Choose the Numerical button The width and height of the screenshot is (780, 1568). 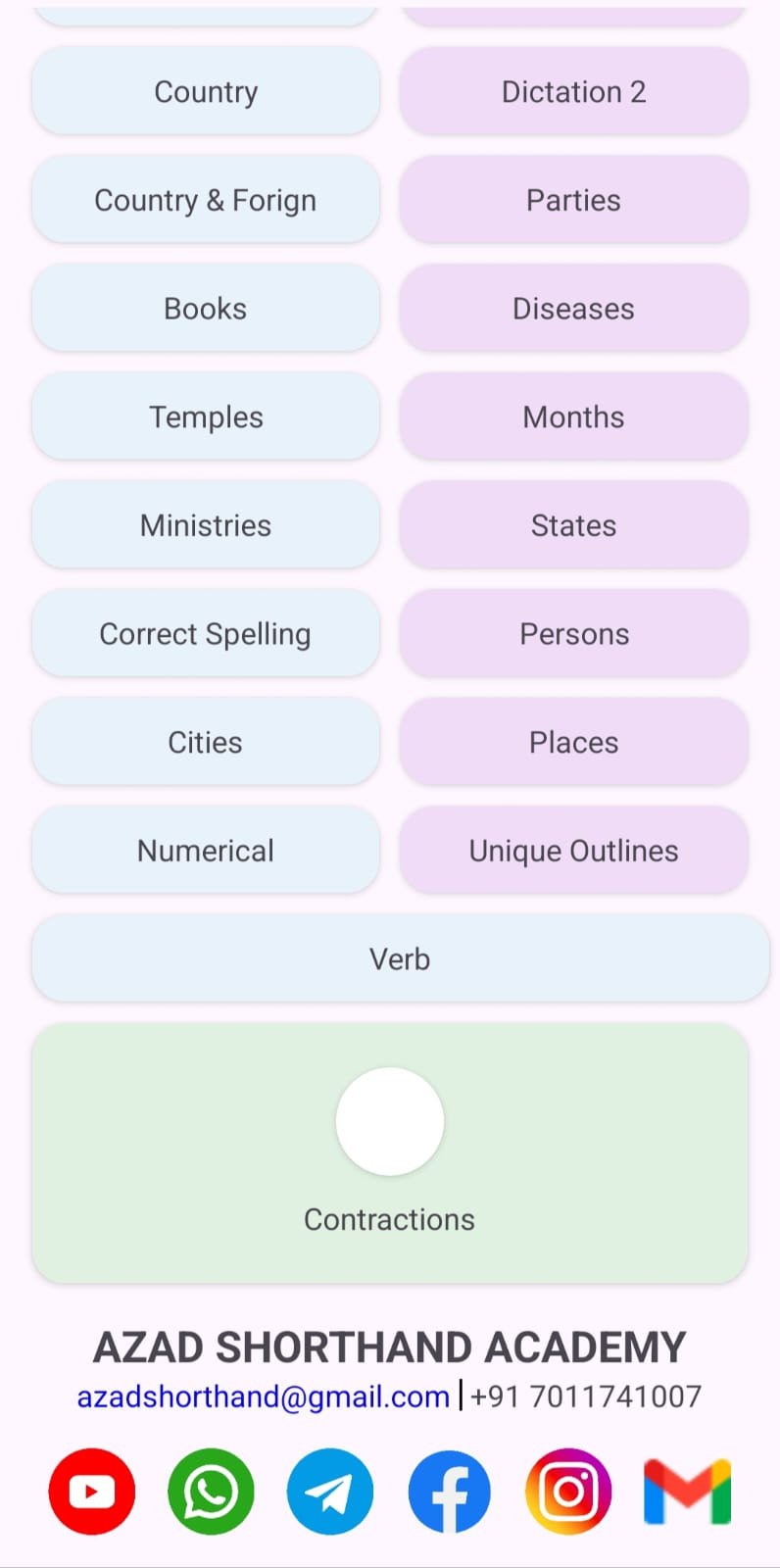[x=206, y=851]
